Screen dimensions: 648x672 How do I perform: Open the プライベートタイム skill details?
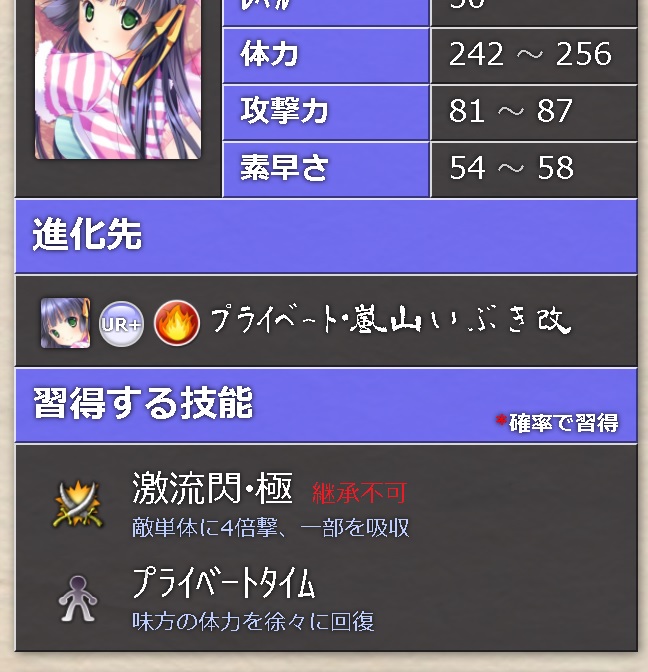[x=223, y=582]
